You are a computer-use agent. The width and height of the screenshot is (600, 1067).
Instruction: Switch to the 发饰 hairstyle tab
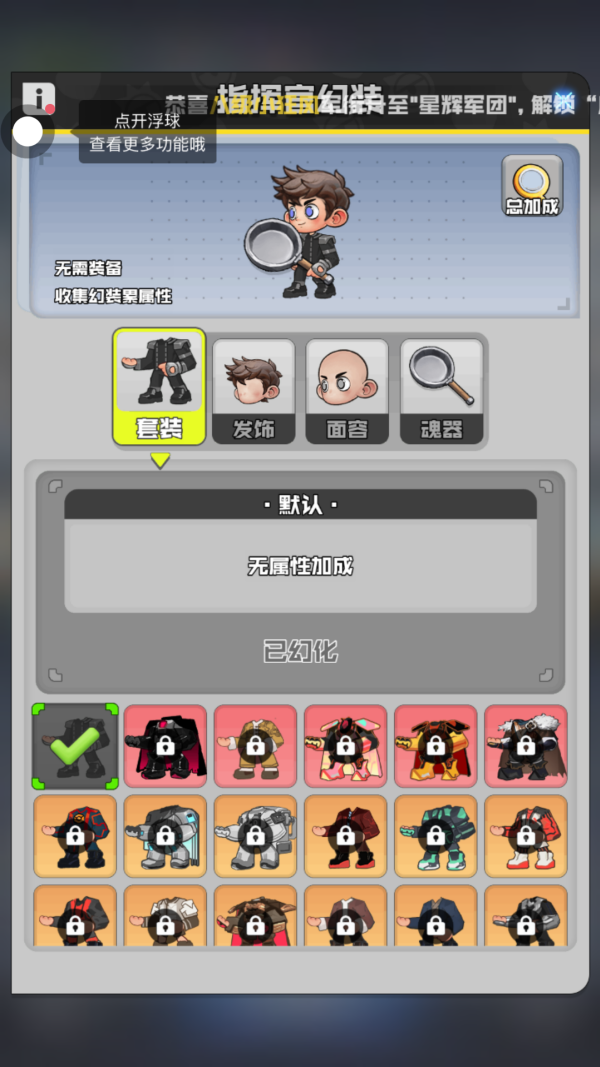[x=253, y=391]
